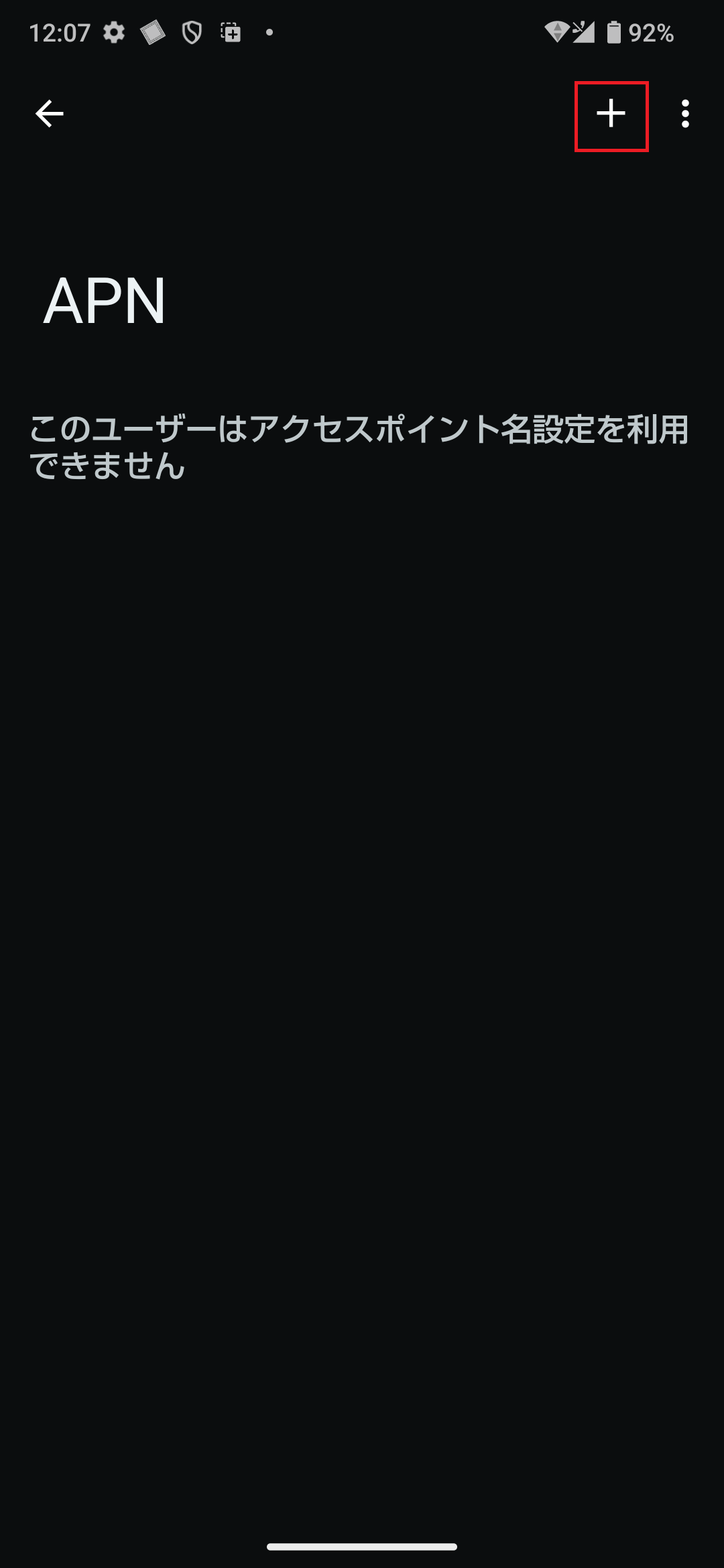The width and height of the screenshot is (724, 1568).
Task: Open the three-dot overflow menu
Action: click(x=684, y=115)
